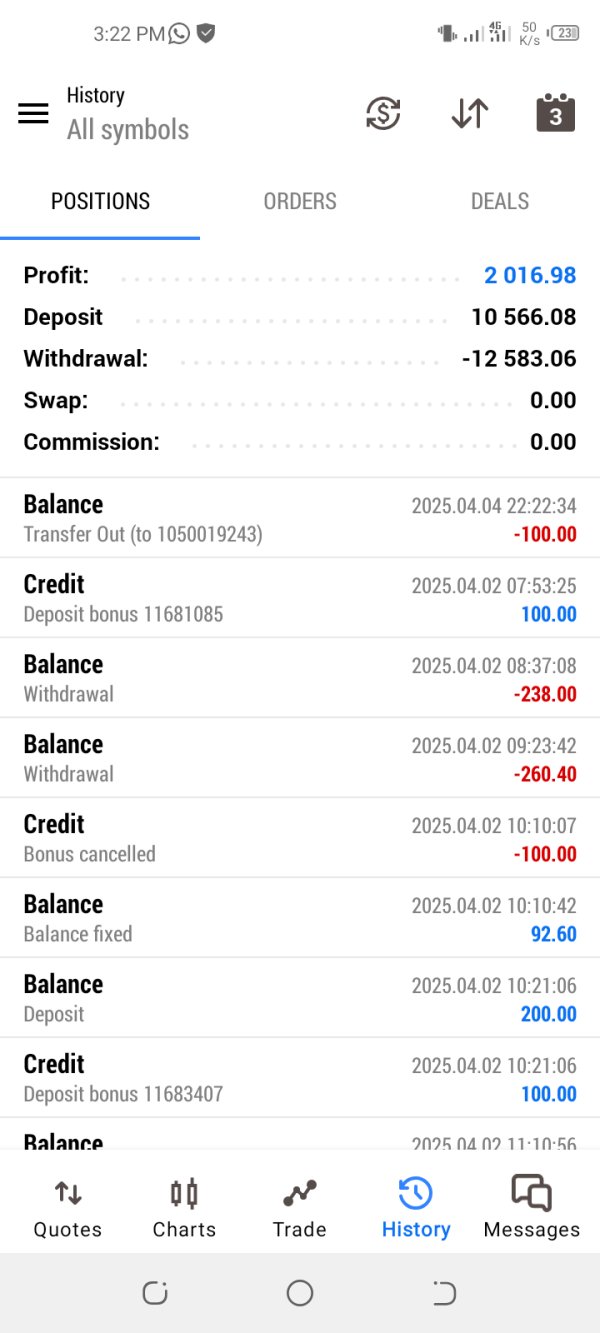This screenshot has width=600, height=1333.
Task: Tap the currency symbol filter icon
Action: [x=383, y=113]
